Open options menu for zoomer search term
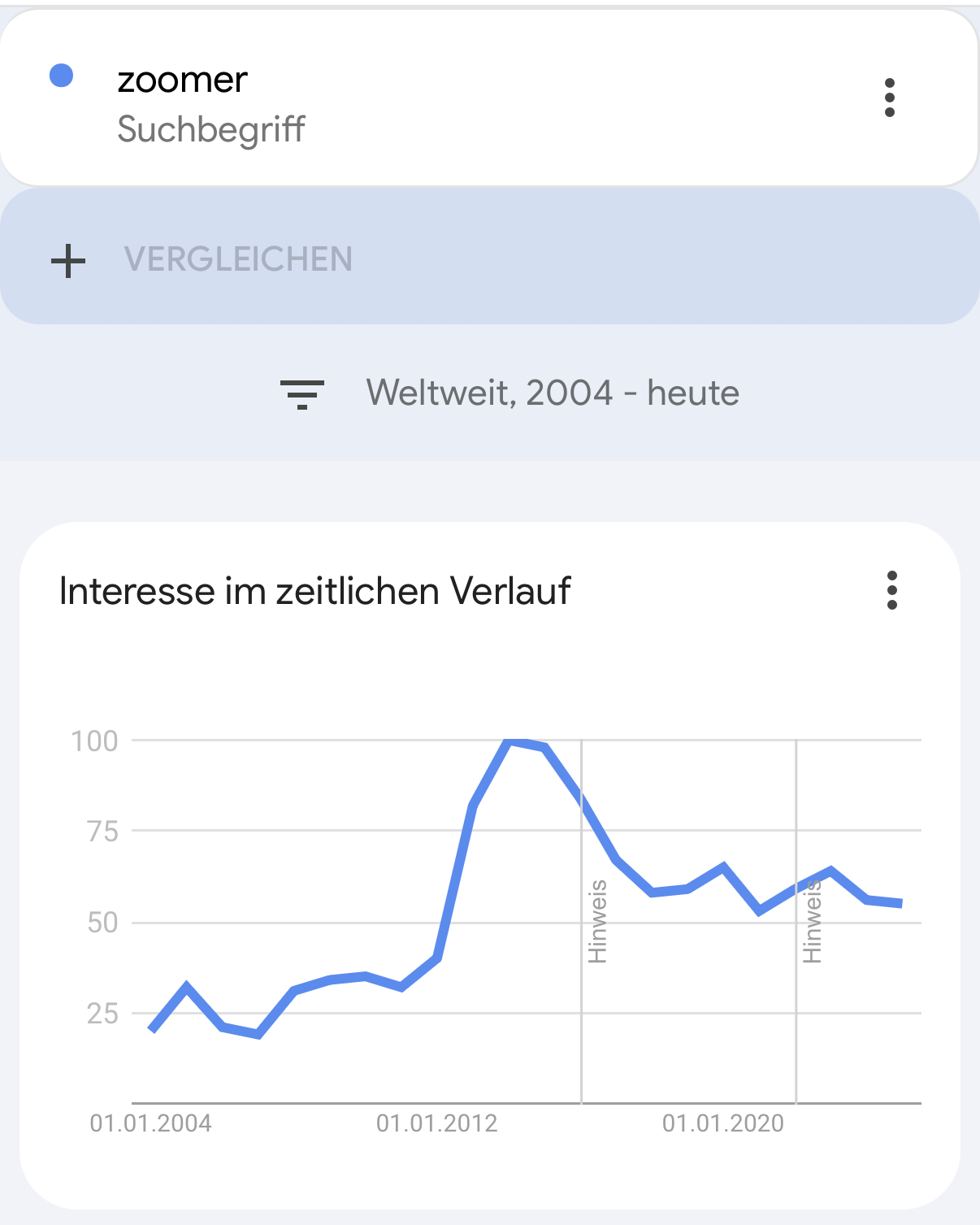Screen dimensions: 980x1225 pyautogui.click(x=889, y=98)
